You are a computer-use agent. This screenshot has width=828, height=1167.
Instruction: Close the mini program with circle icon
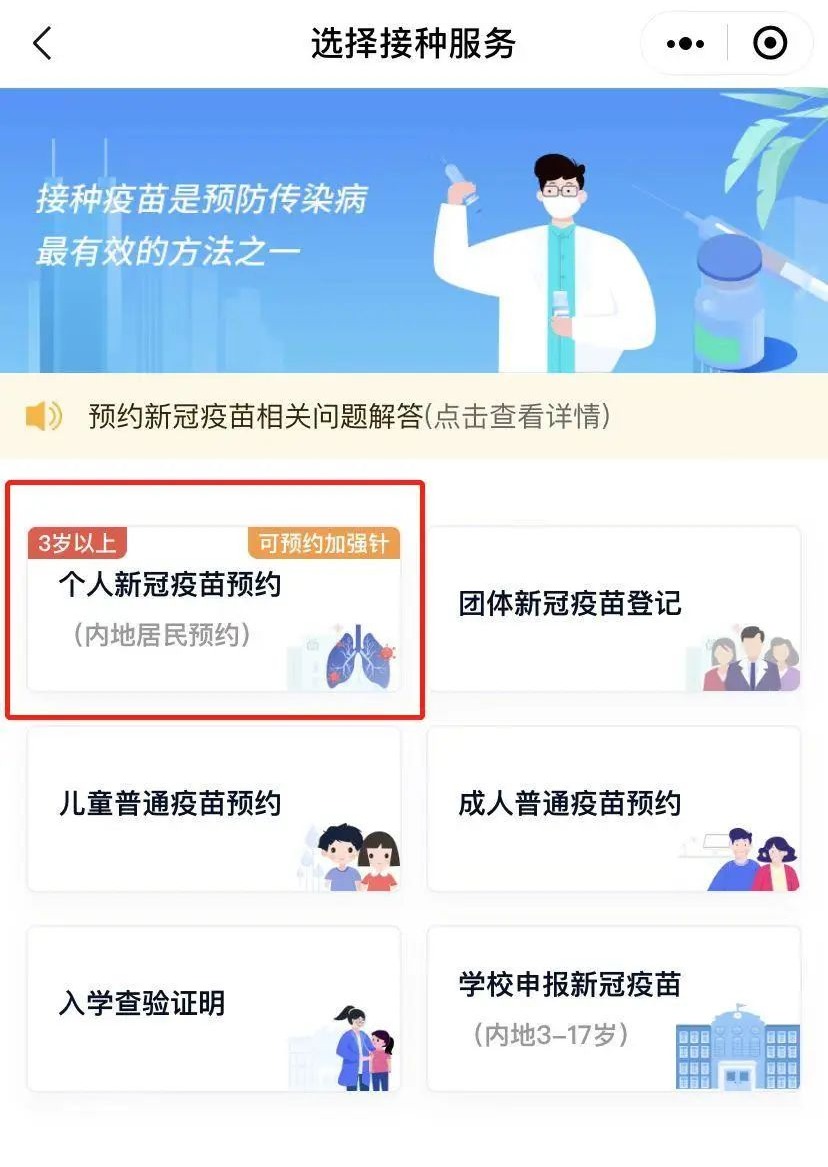pos(769,43)
